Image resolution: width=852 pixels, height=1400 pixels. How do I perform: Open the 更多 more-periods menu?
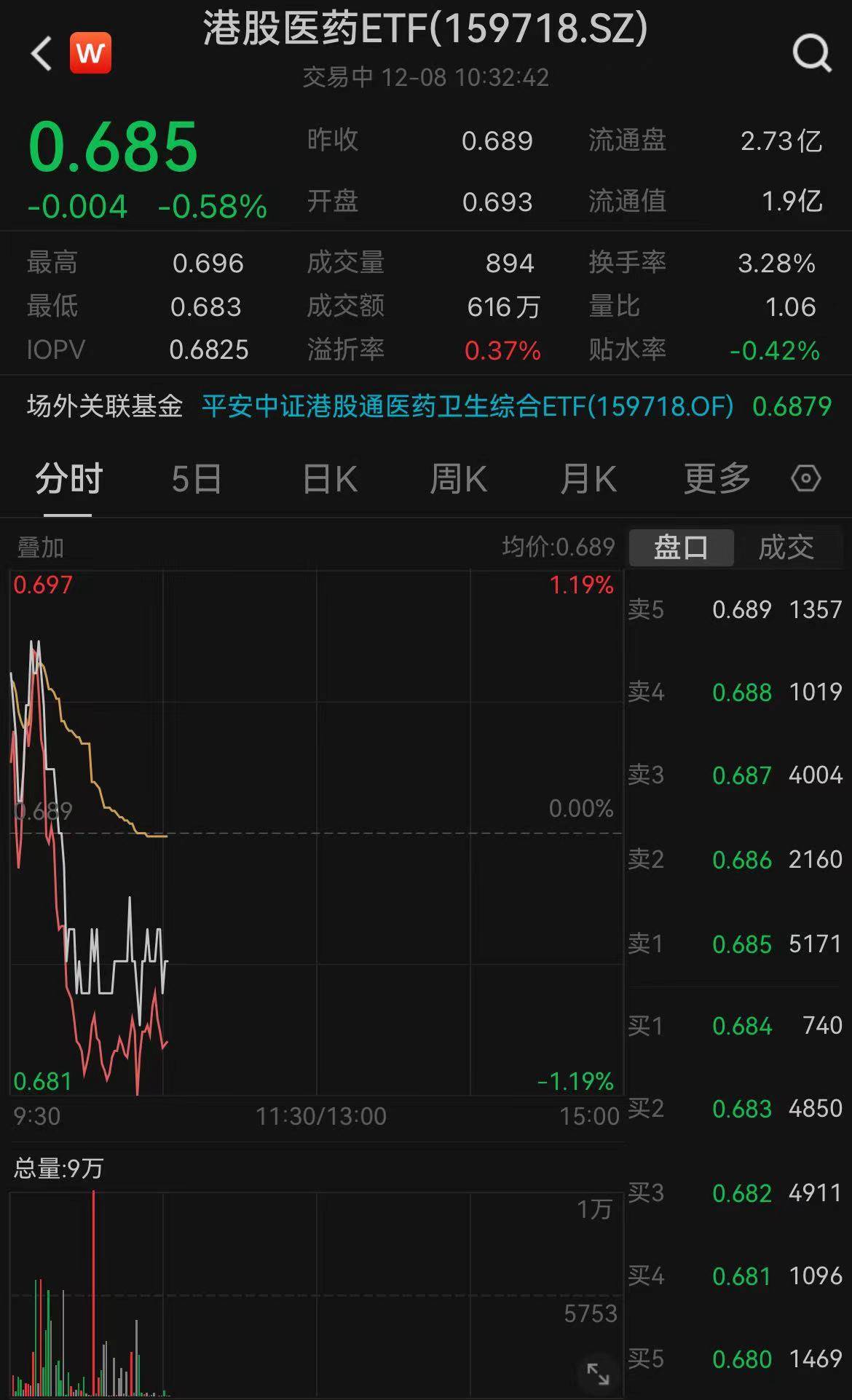pos(718,478)
